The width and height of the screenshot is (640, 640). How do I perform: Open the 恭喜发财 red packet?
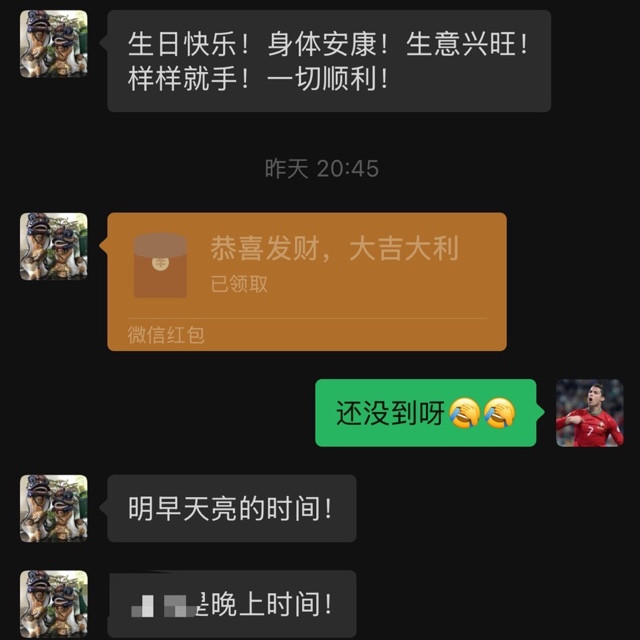coord(306,281)
